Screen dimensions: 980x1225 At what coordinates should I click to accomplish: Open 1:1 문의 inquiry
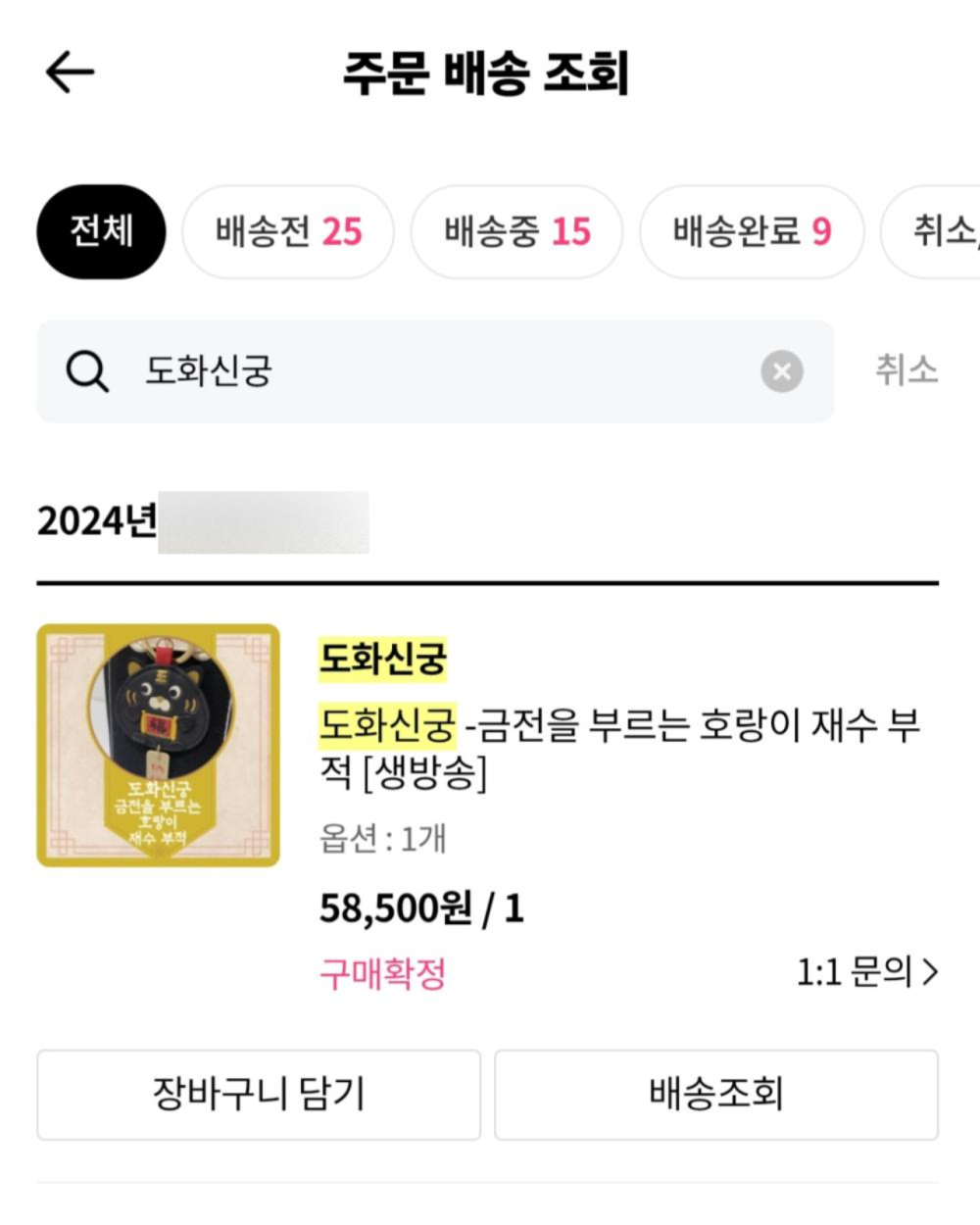click(866, 972)
